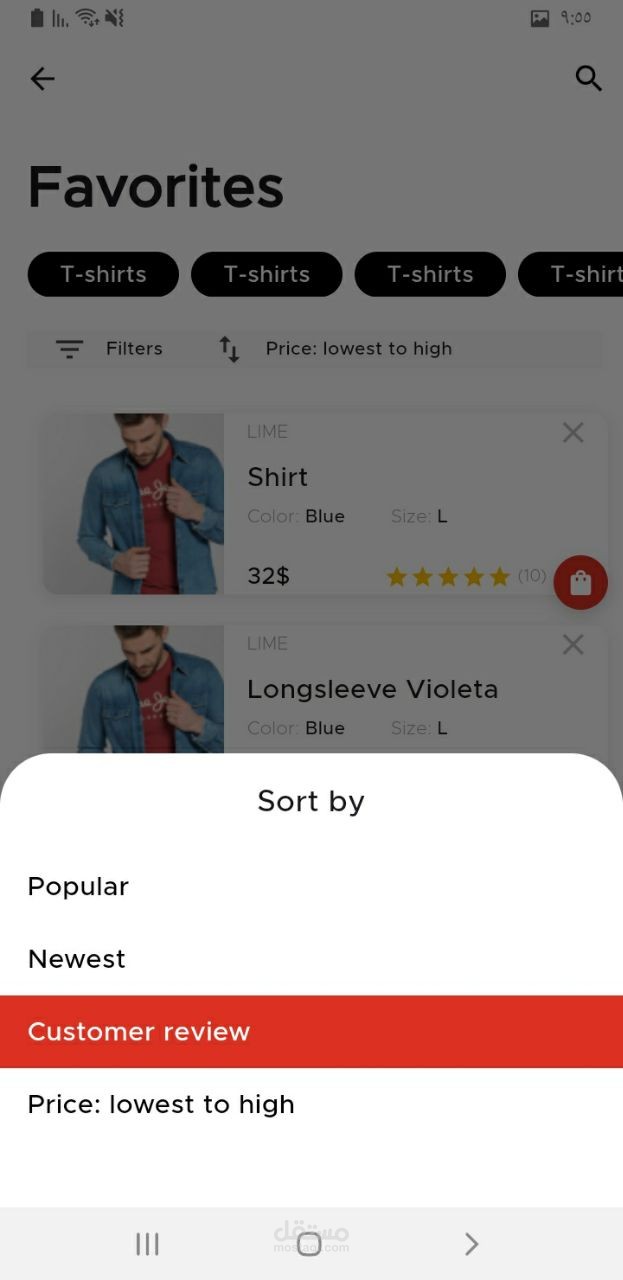Go to the system home screen

[310, 1244]
